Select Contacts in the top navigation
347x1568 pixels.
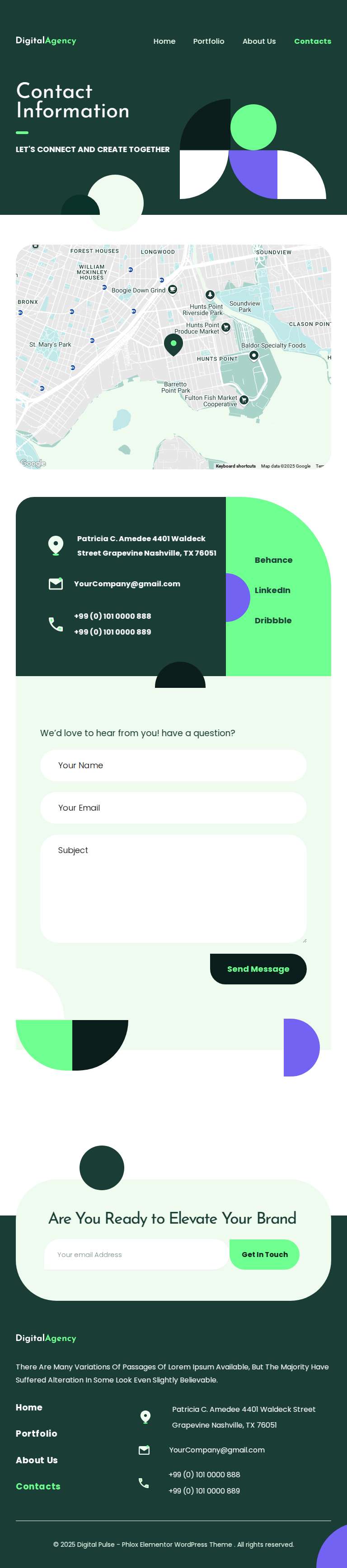(312, 42)
